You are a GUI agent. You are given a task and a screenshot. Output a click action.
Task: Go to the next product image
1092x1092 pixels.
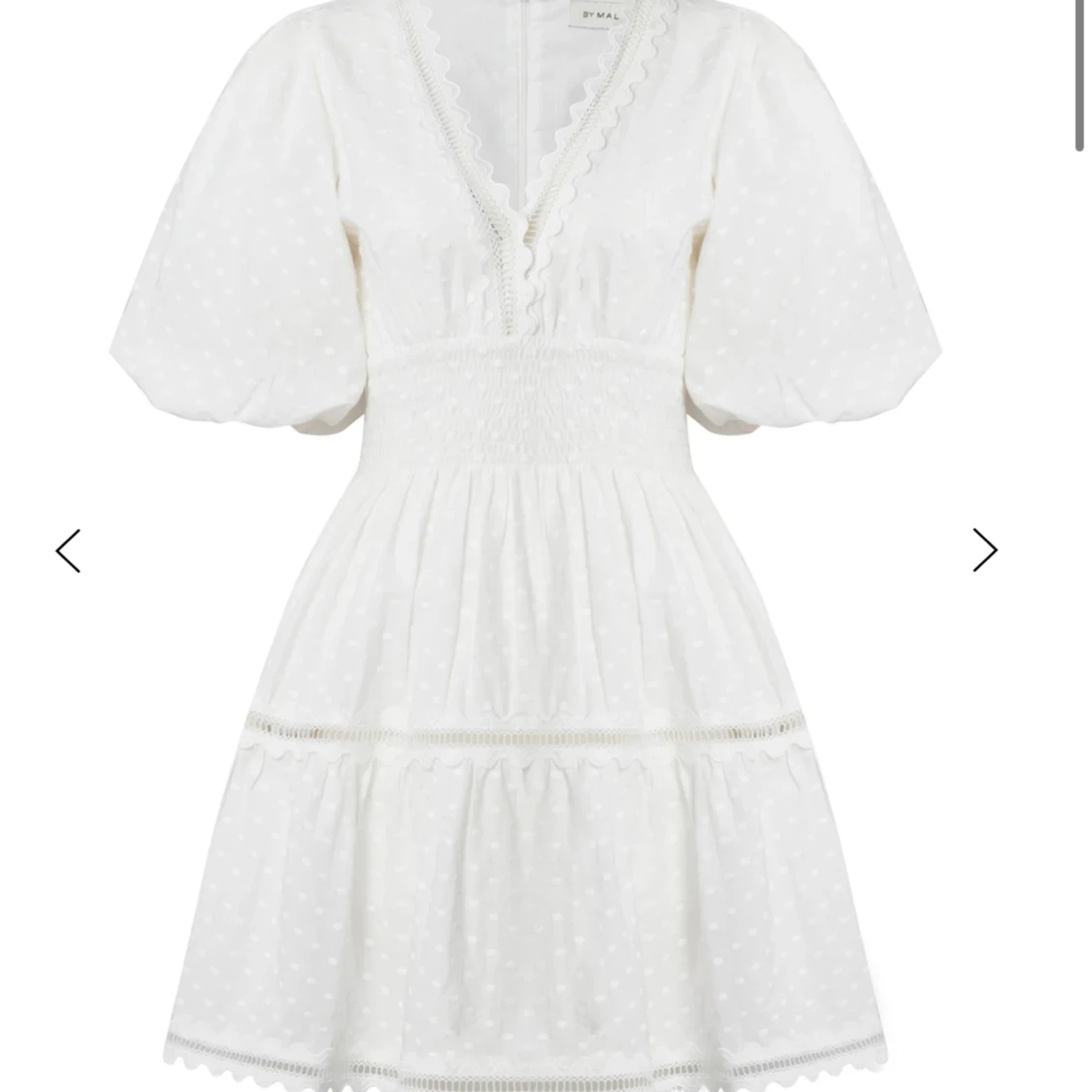click(984, 550)
